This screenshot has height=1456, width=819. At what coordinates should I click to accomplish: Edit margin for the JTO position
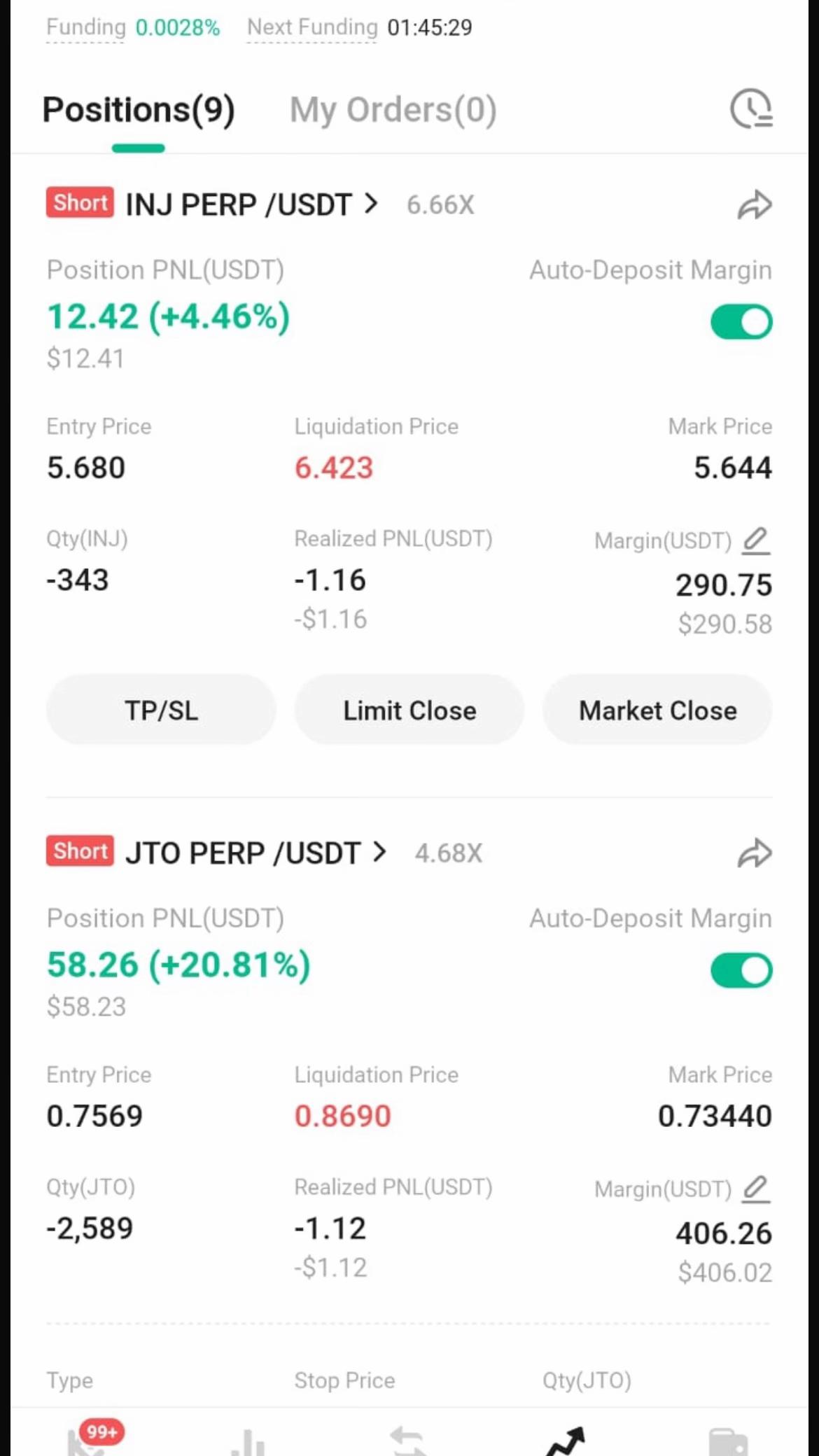756,1189
